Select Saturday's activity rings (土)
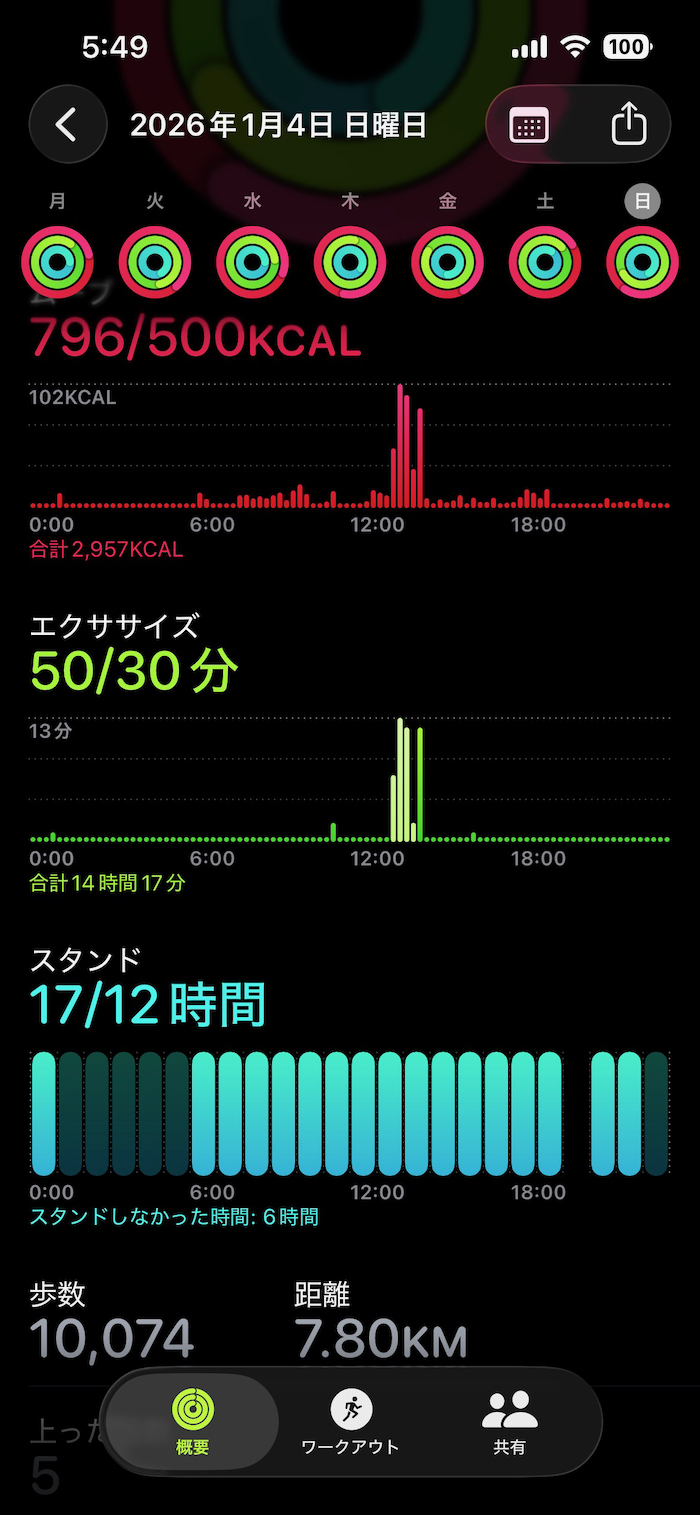The image size is (700, 1515). coord(545,263)
